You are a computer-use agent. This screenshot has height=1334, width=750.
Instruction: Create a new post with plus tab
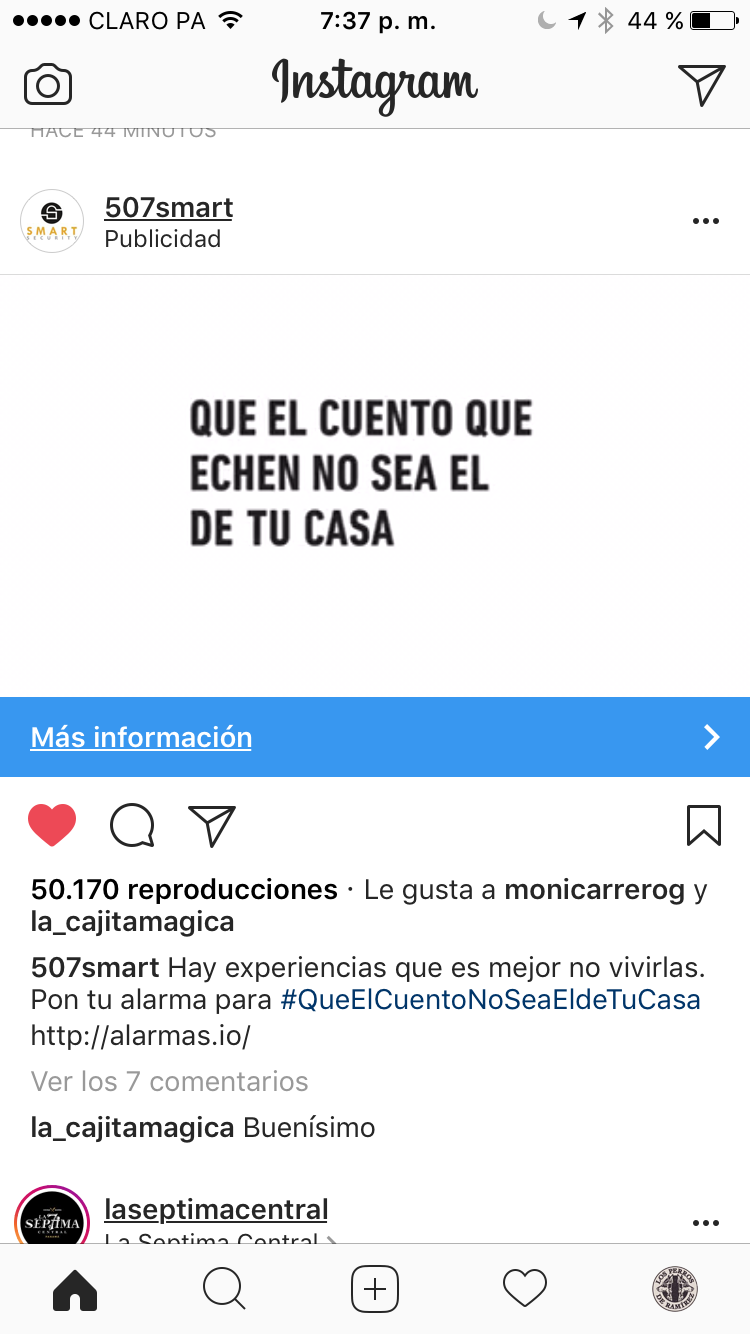[375, 1289]
